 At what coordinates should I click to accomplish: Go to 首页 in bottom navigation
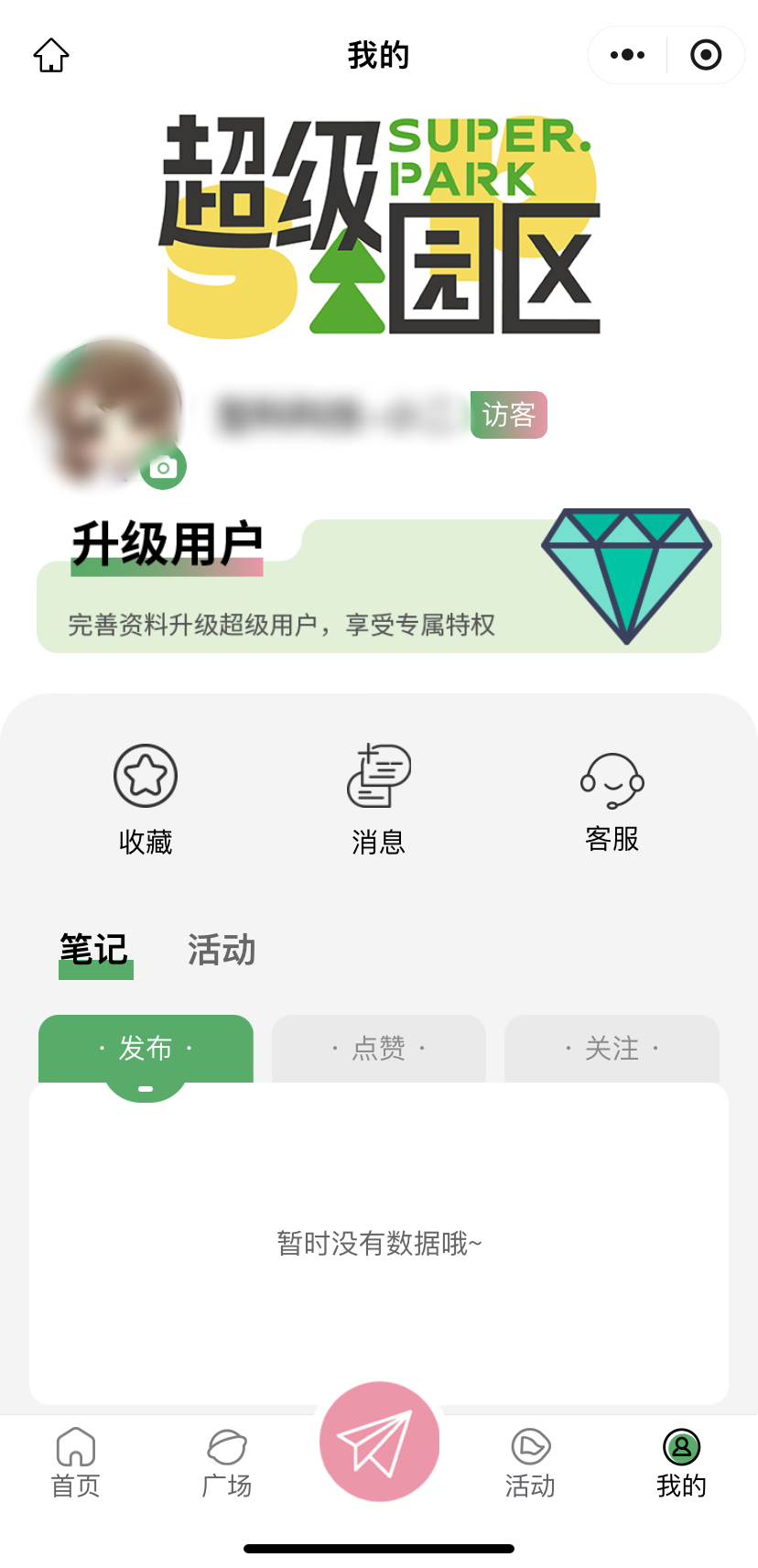(x=76, y=1462)
